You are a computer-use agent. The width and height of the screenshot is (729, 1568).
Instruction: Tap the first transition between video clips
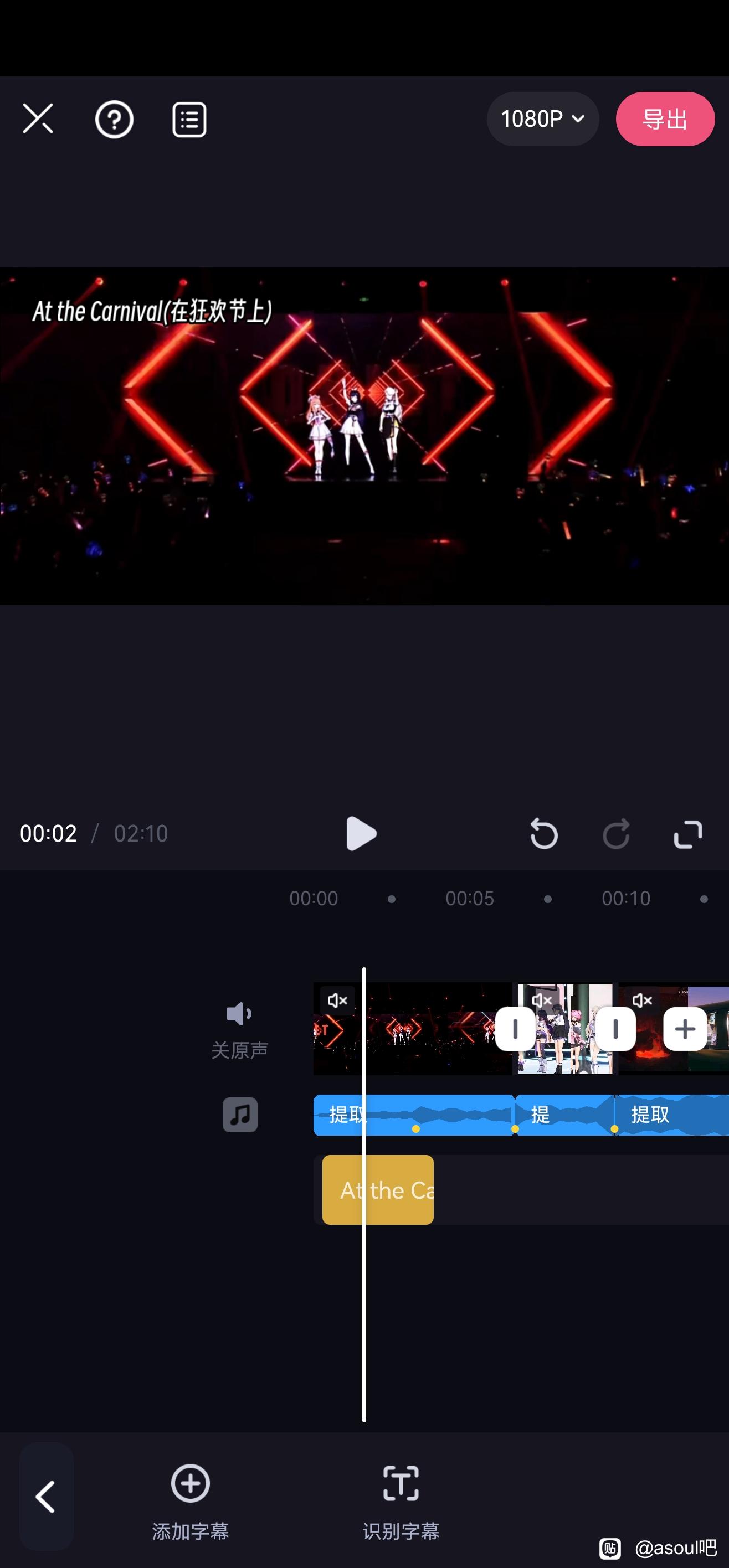point(515,1029)
